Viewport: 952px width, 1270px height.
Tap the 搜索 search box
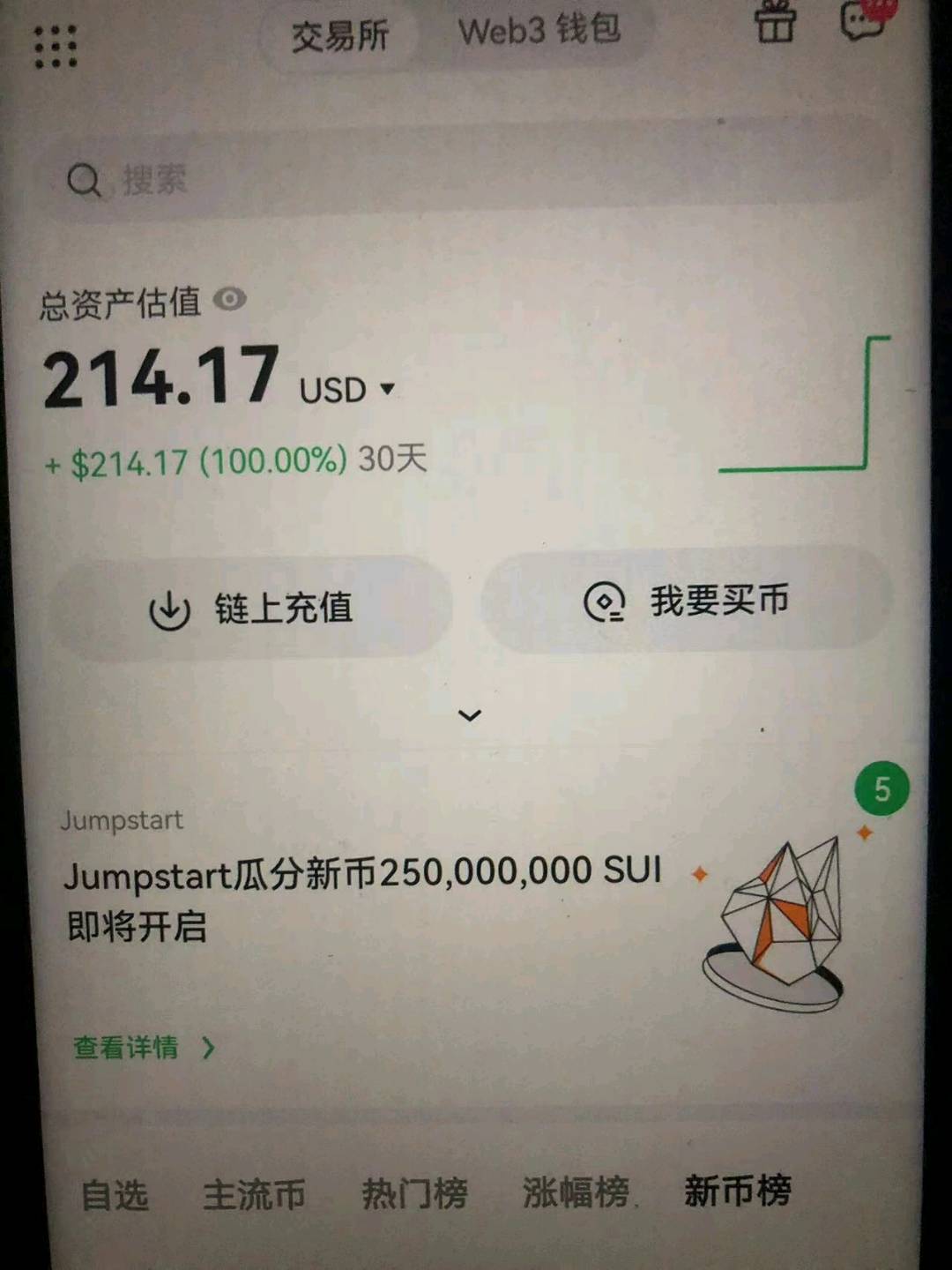pyautogui.click(x=458, y=179)
